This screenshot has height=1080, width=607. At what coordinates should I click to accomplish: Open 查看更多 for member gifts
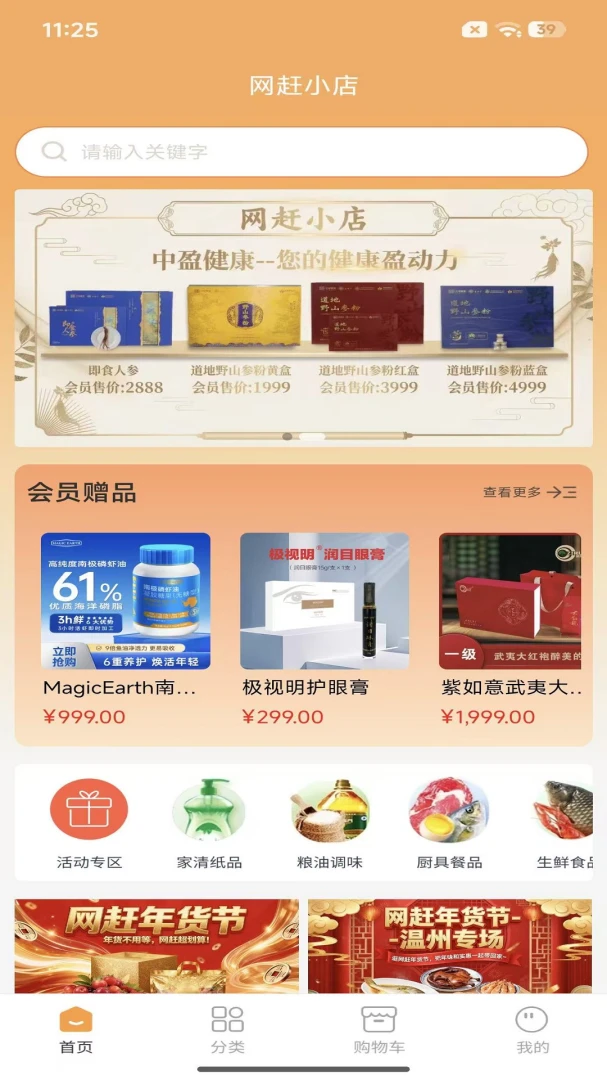tap(529, 492)
